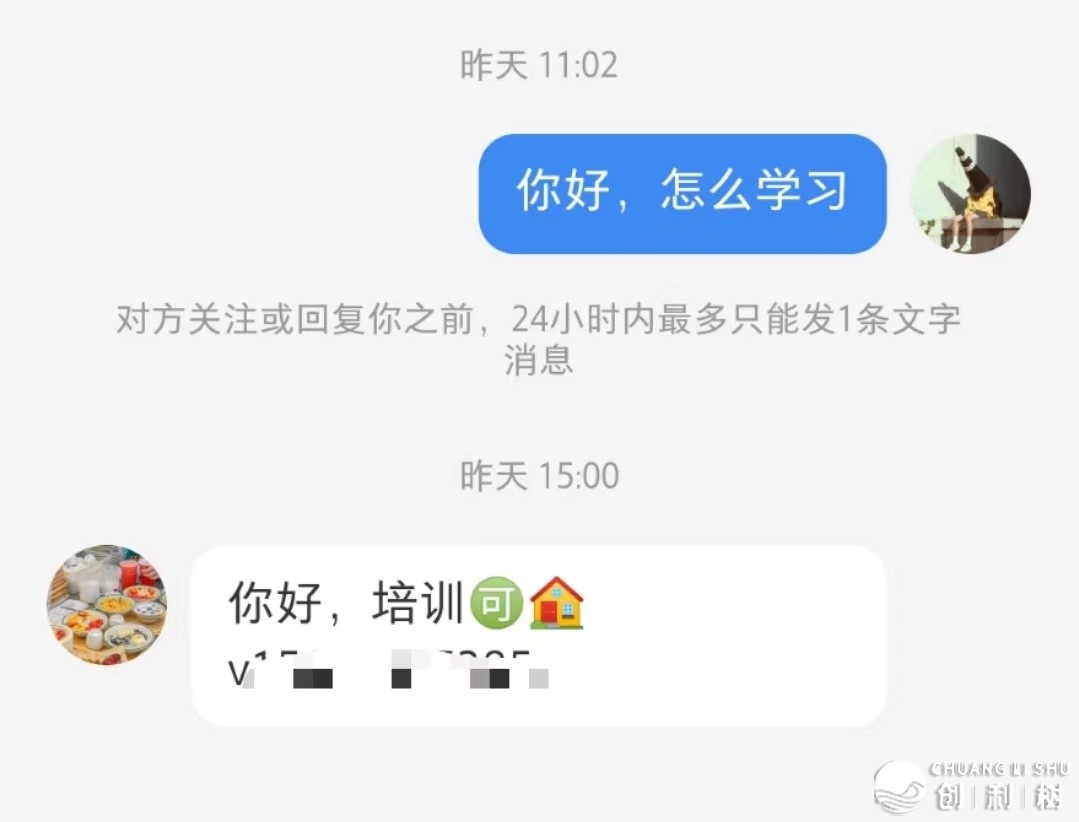Viewport: 1079px width, 822px height.
Task: Open the food-photo avatar's profile
Action: [x=107, y=605]
